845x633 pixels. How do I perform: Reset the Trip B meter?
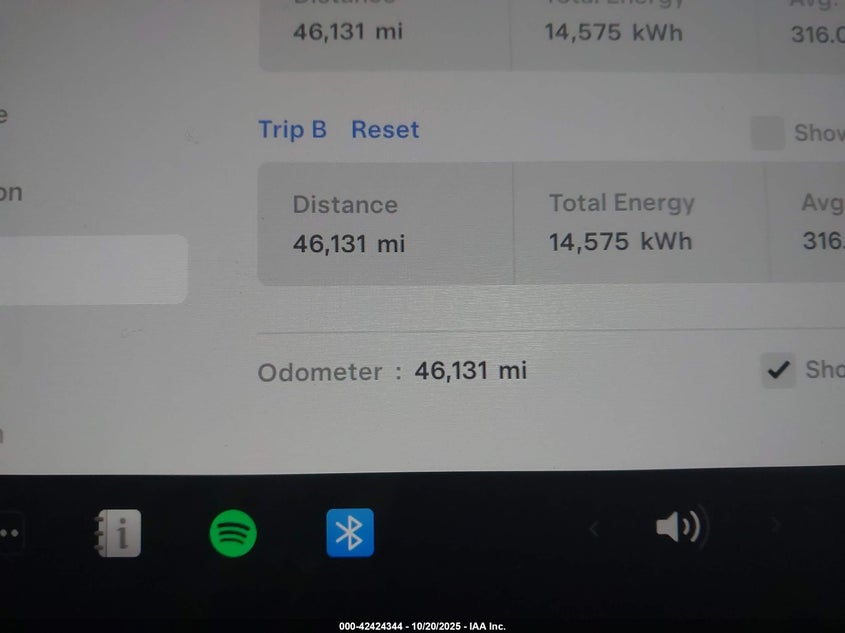click(x=385, y=130)
